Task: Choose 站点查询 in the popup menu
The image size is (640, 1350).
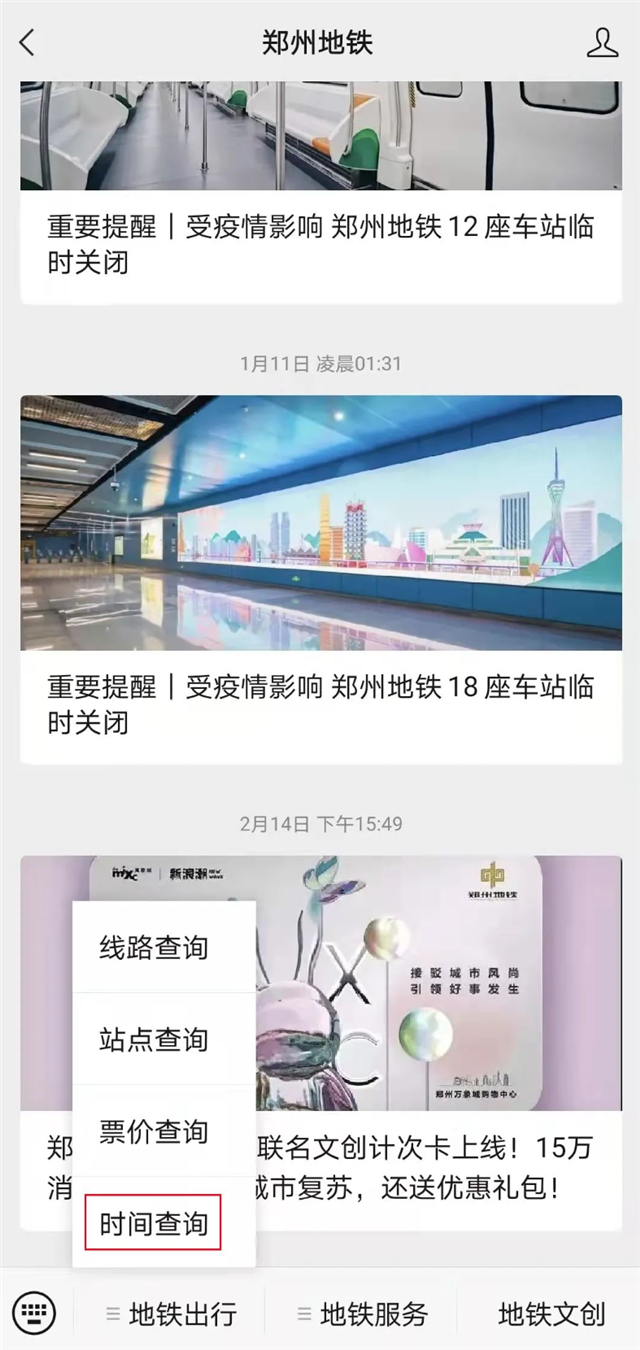Action: pyautogui.click(x=154, y=1039)
